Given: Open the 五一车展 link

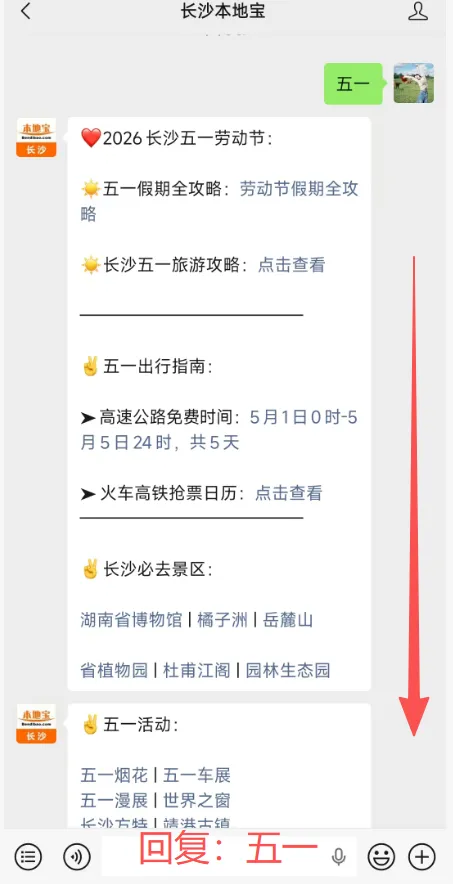Looking at the screenshot, I should (x=197, y=775).
